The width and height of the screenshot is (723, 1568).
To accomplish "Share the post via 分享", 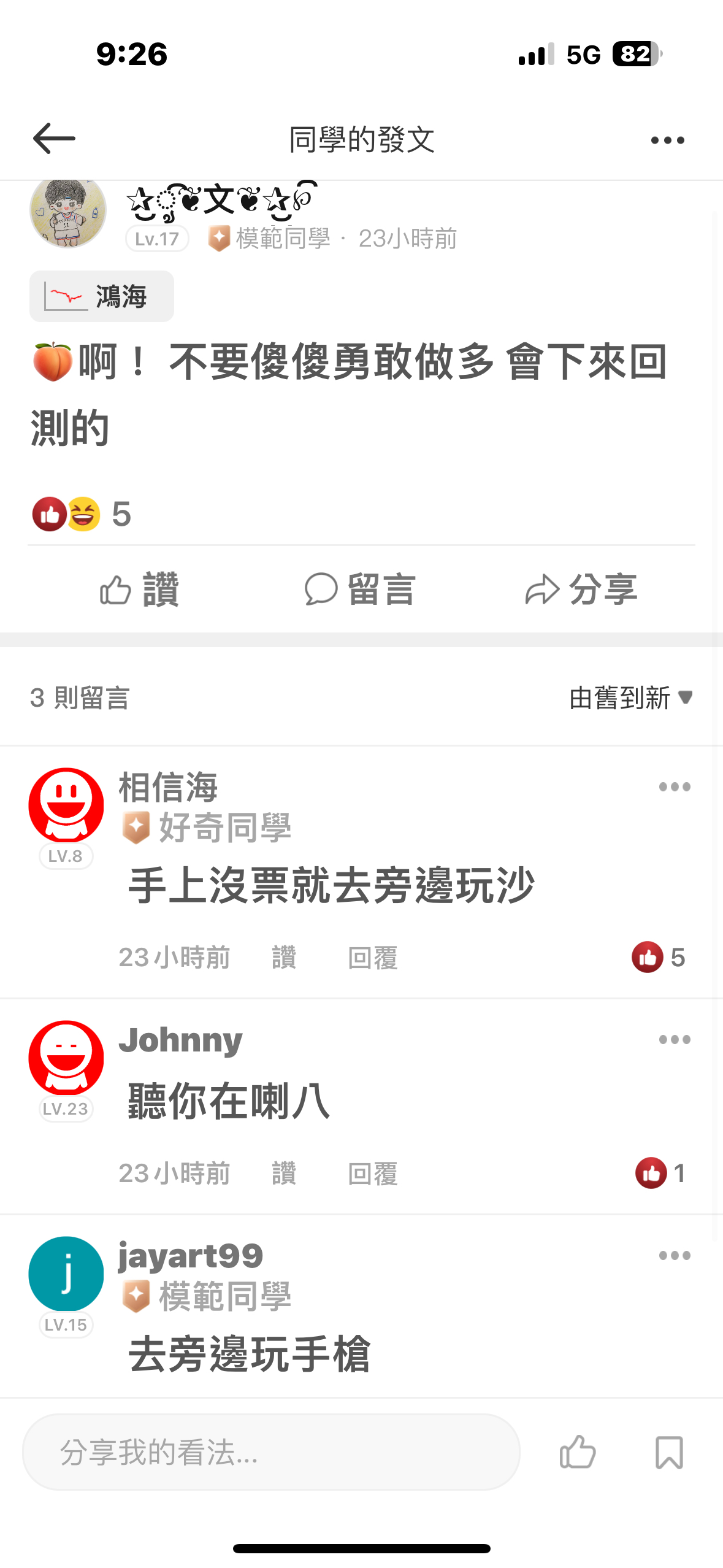I will (581, 590).
